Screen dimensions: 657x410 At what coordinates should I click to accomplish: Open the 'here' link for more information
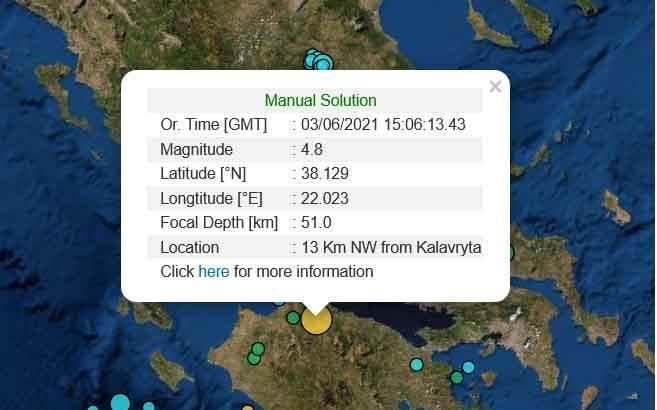point(213,272)
